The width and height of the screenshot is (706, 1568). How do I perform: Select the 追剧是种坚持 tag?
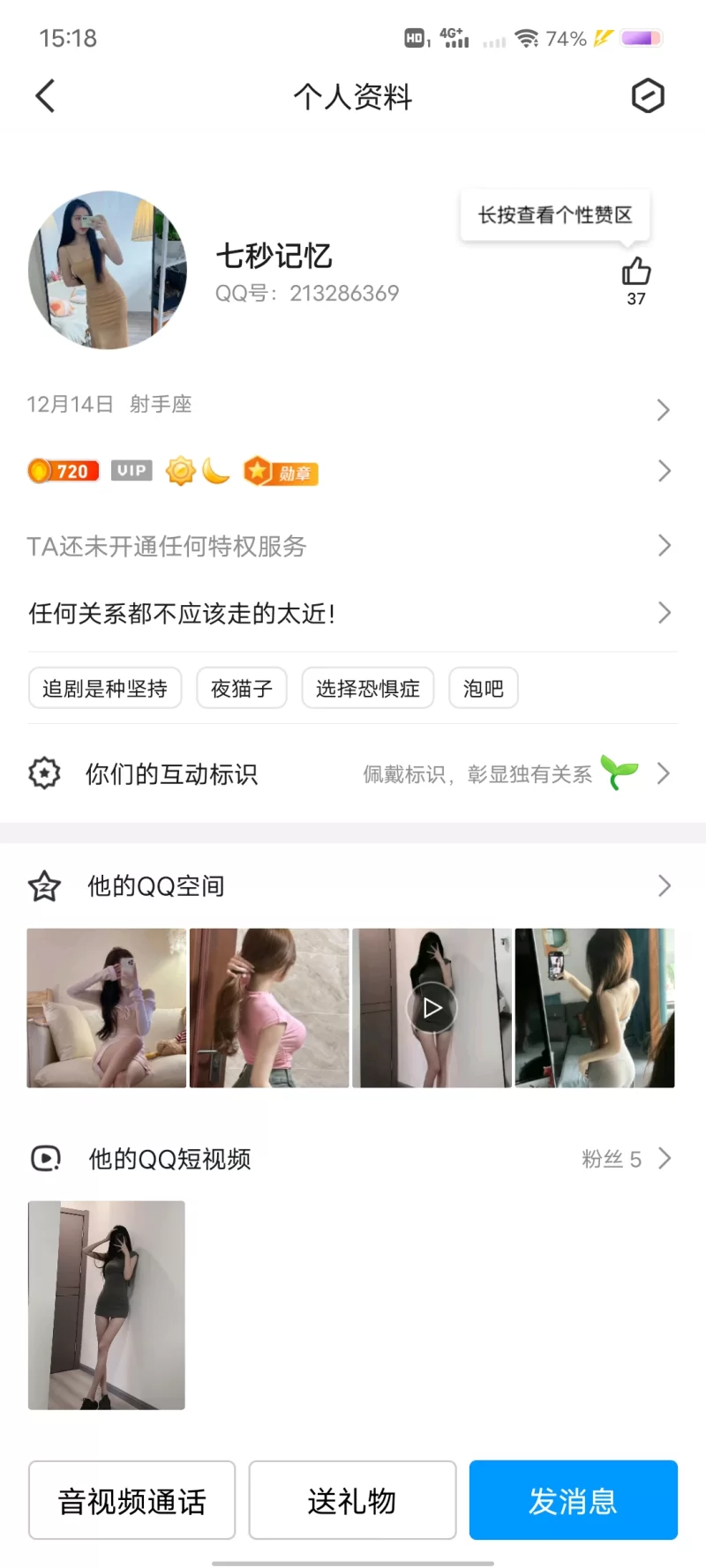[105, 688]
